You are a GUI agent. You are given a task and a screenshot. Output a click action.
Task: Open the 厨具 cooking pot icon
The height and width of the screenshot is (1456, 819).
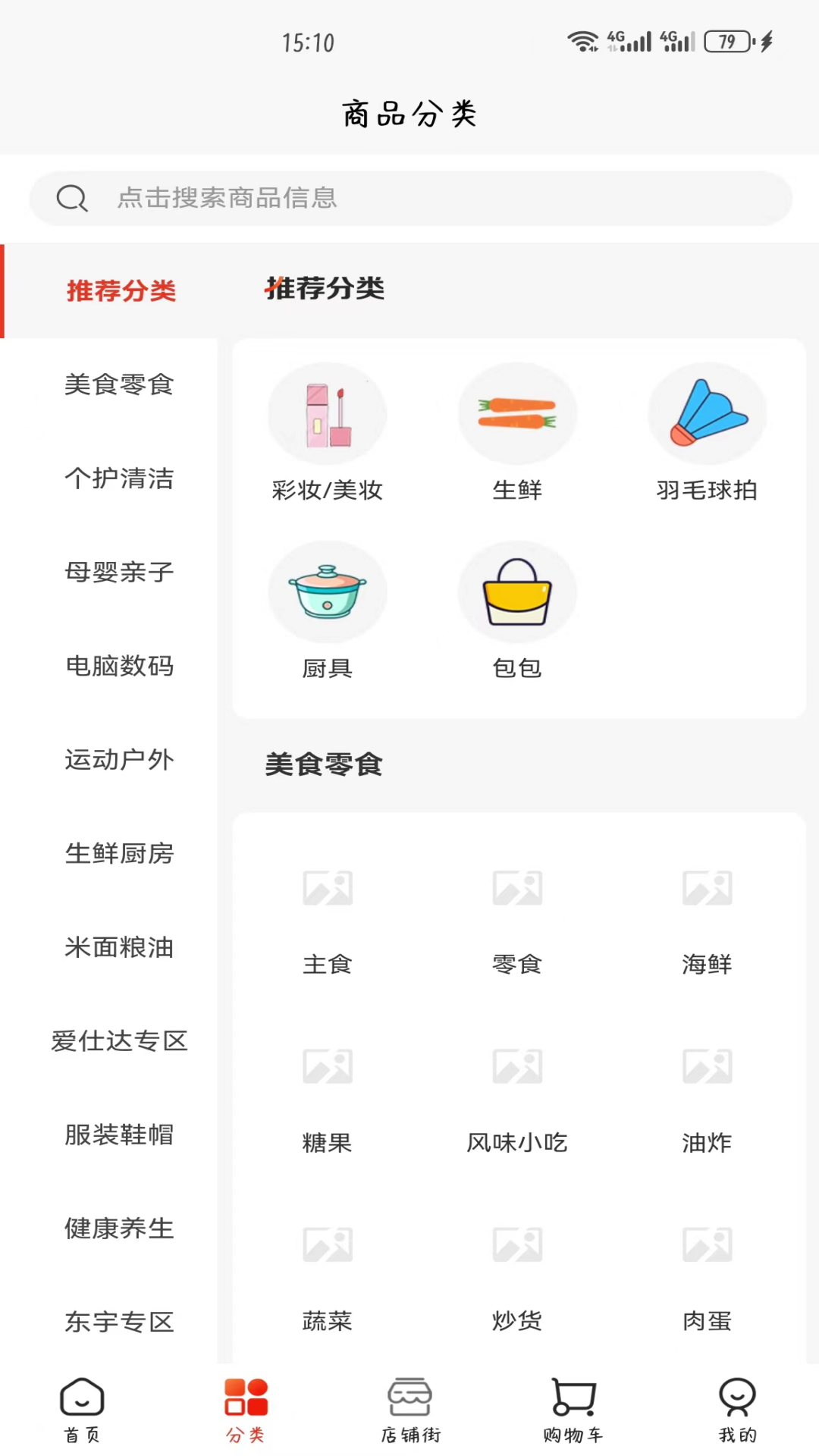[327, 591]
